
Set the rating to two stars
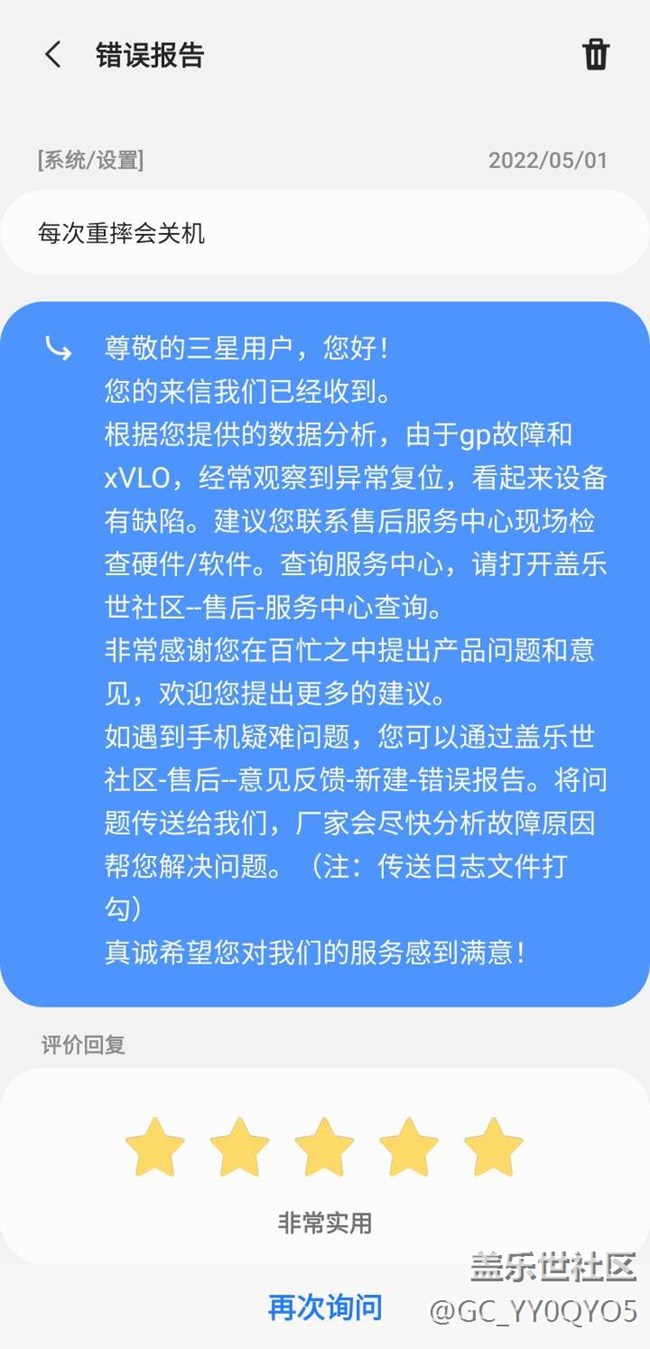click(240, 1147)
